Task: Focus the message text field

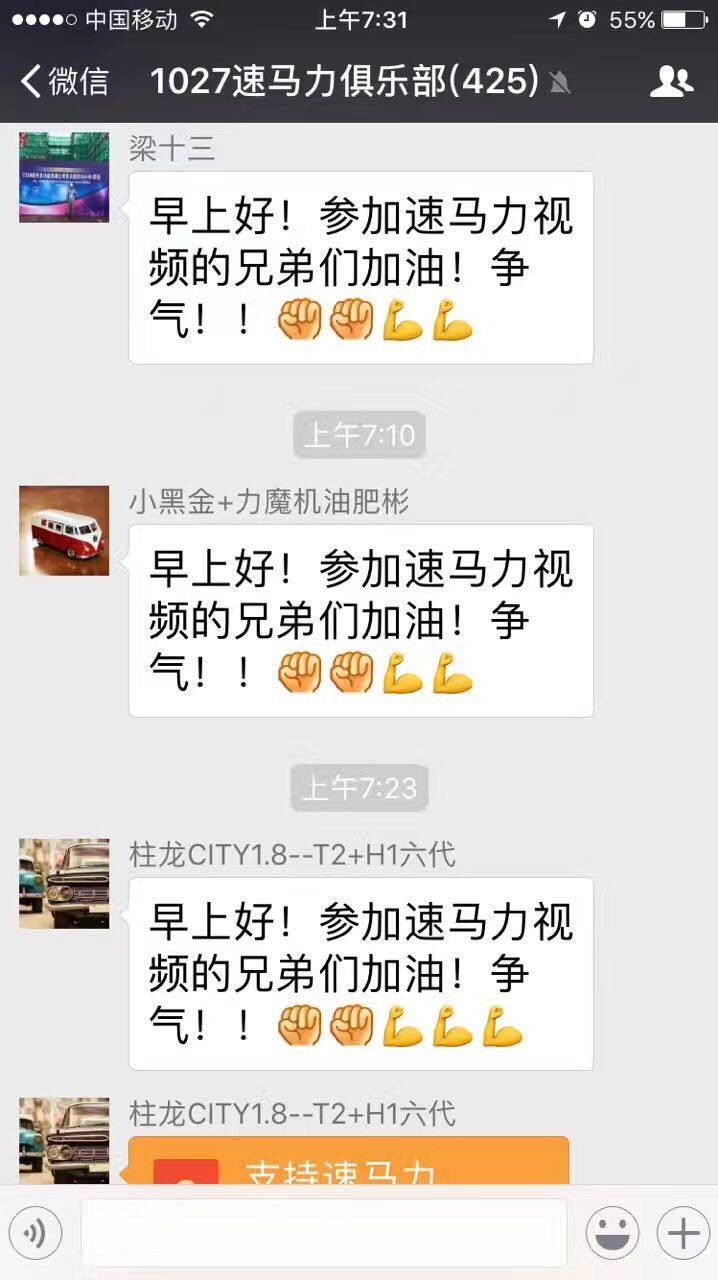Action: pyautogui.click(x=323, y=1234)
